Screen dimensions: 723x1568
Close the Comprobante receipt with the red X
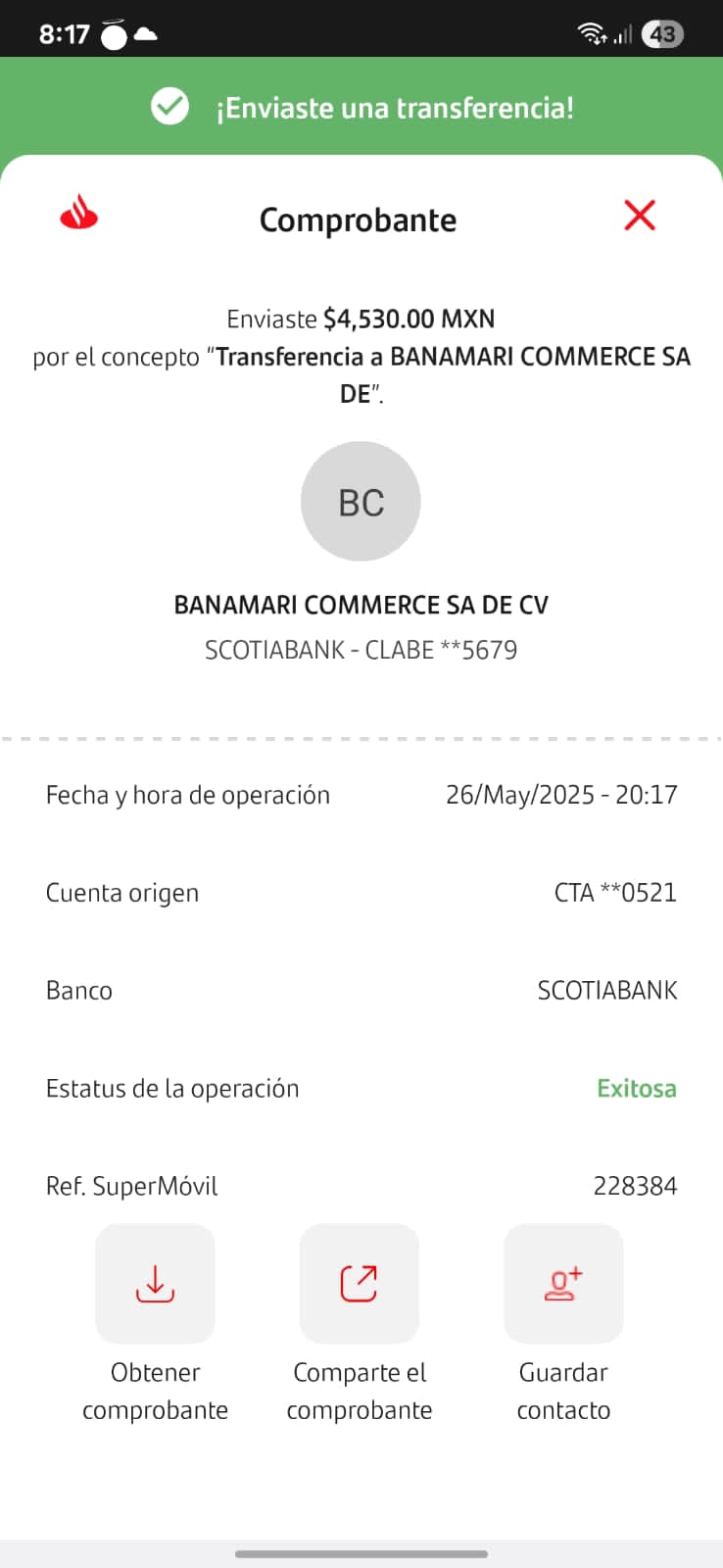coord(640,215)
